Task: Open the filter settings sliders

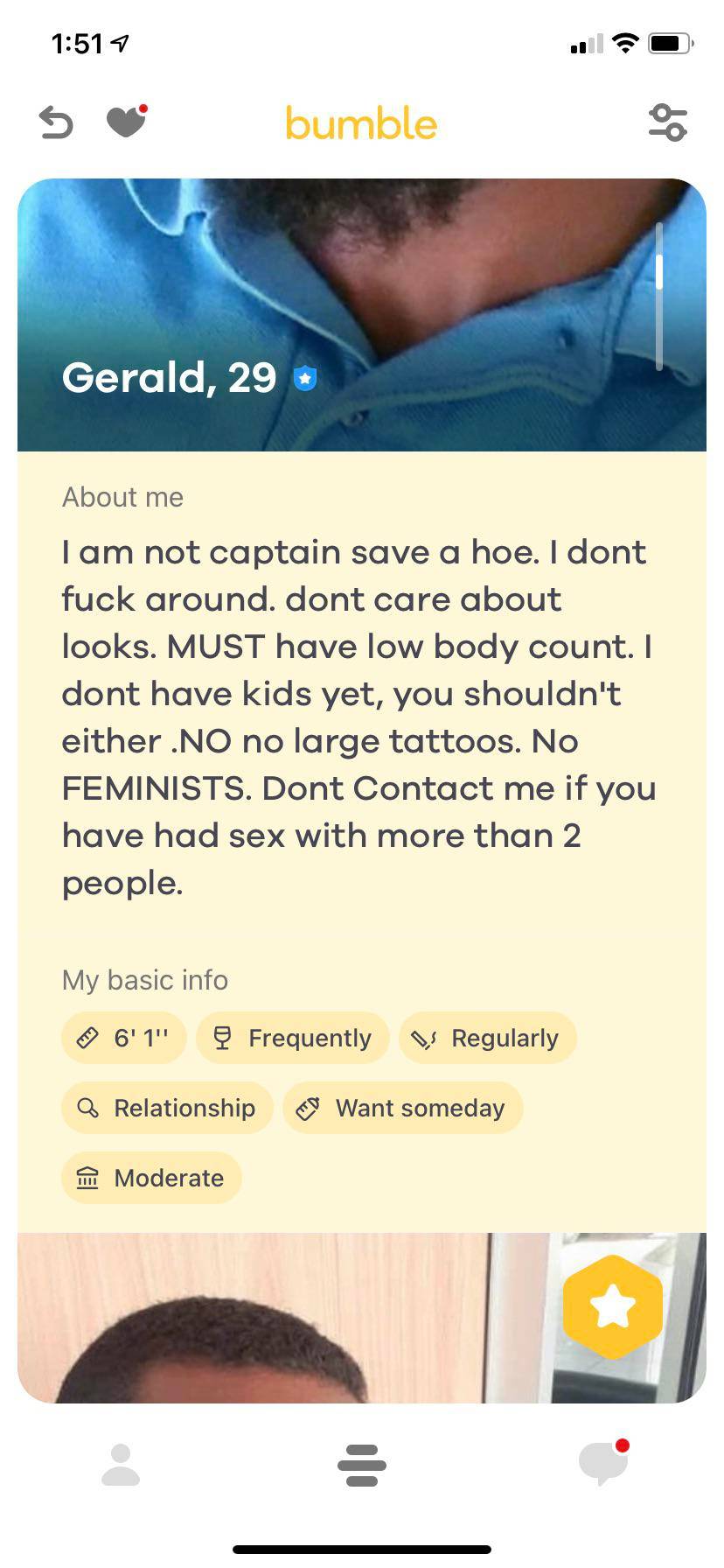Action: point(668,122)
